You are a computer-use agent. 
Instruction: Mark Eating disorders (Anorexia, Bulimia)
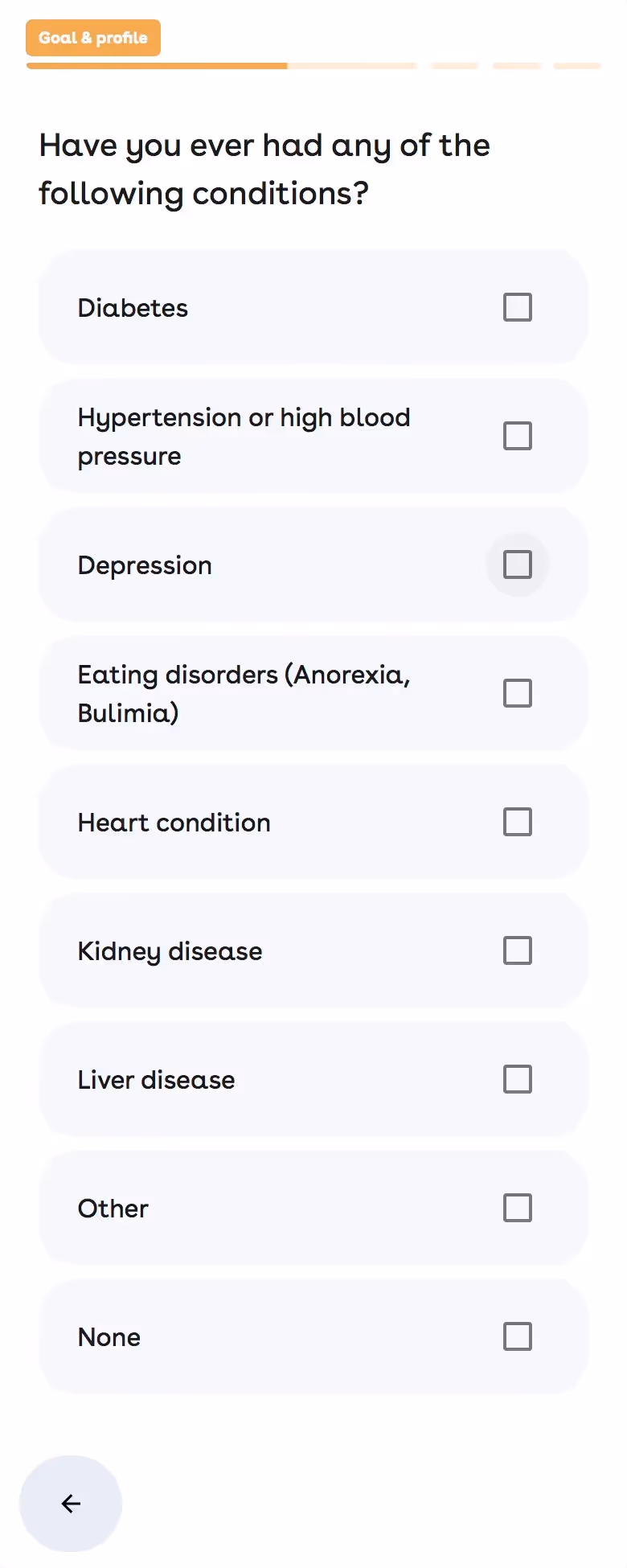pos(517,693)
